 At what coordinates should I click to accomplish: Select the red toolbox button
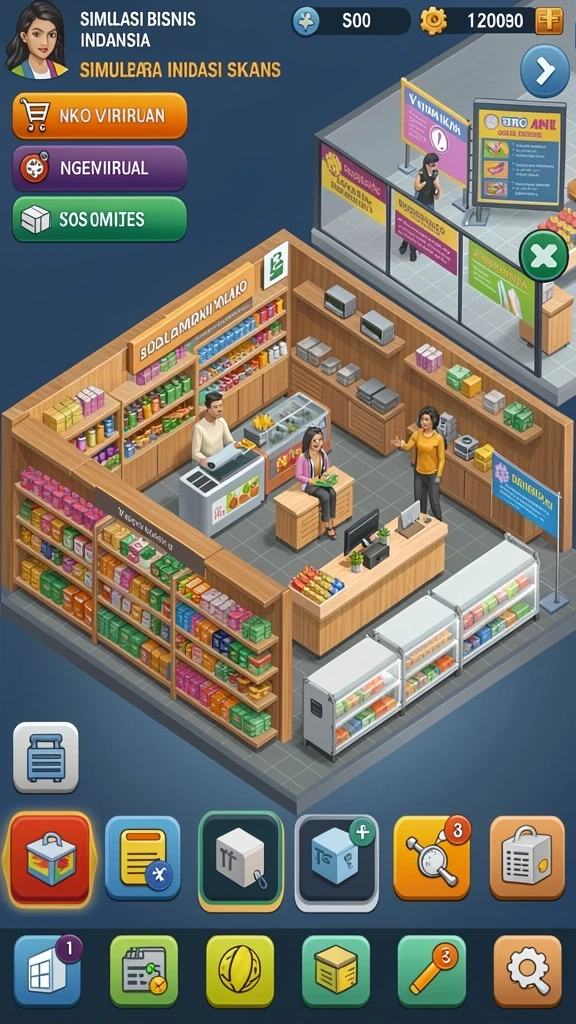pyautogui.click(x=50, y=858)
